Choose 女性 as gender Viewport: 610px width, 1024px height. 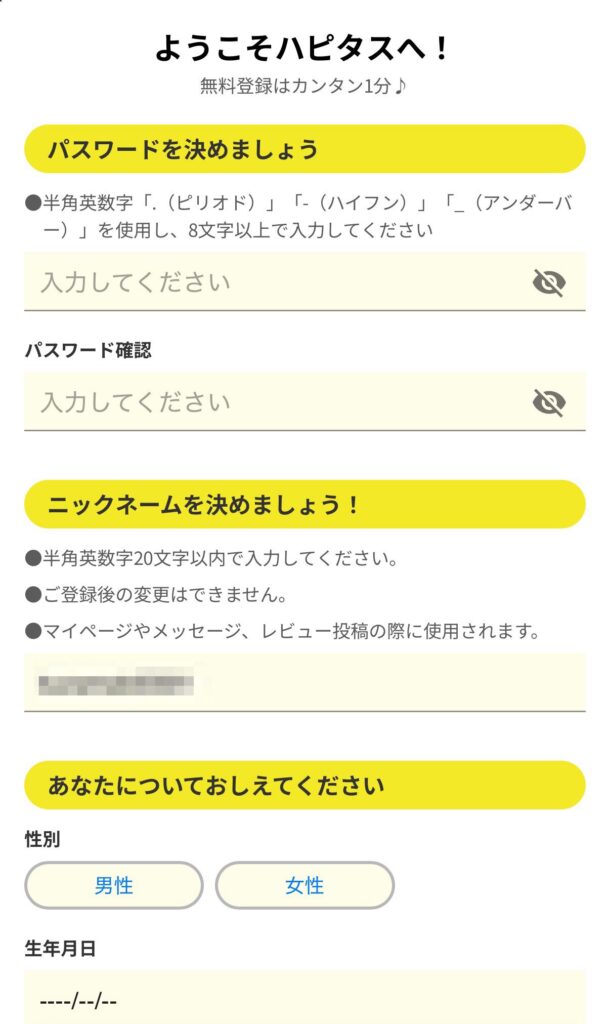coord(304,886)
